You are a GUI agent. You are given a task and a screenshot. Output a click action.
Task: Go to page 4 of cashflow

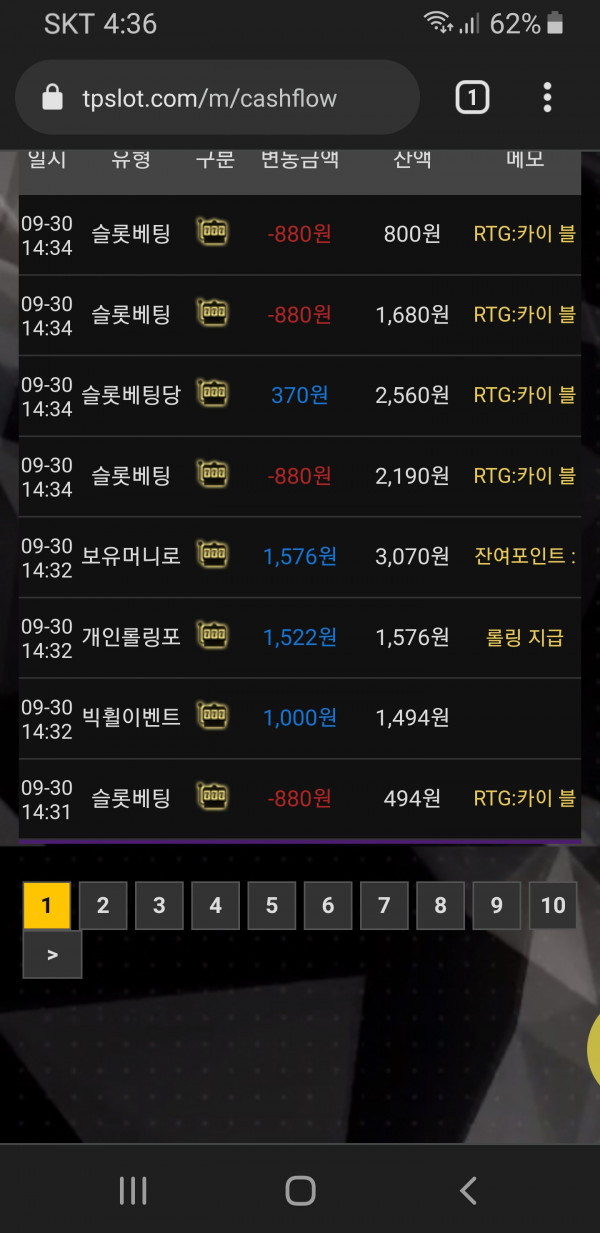tap(216, 906)
